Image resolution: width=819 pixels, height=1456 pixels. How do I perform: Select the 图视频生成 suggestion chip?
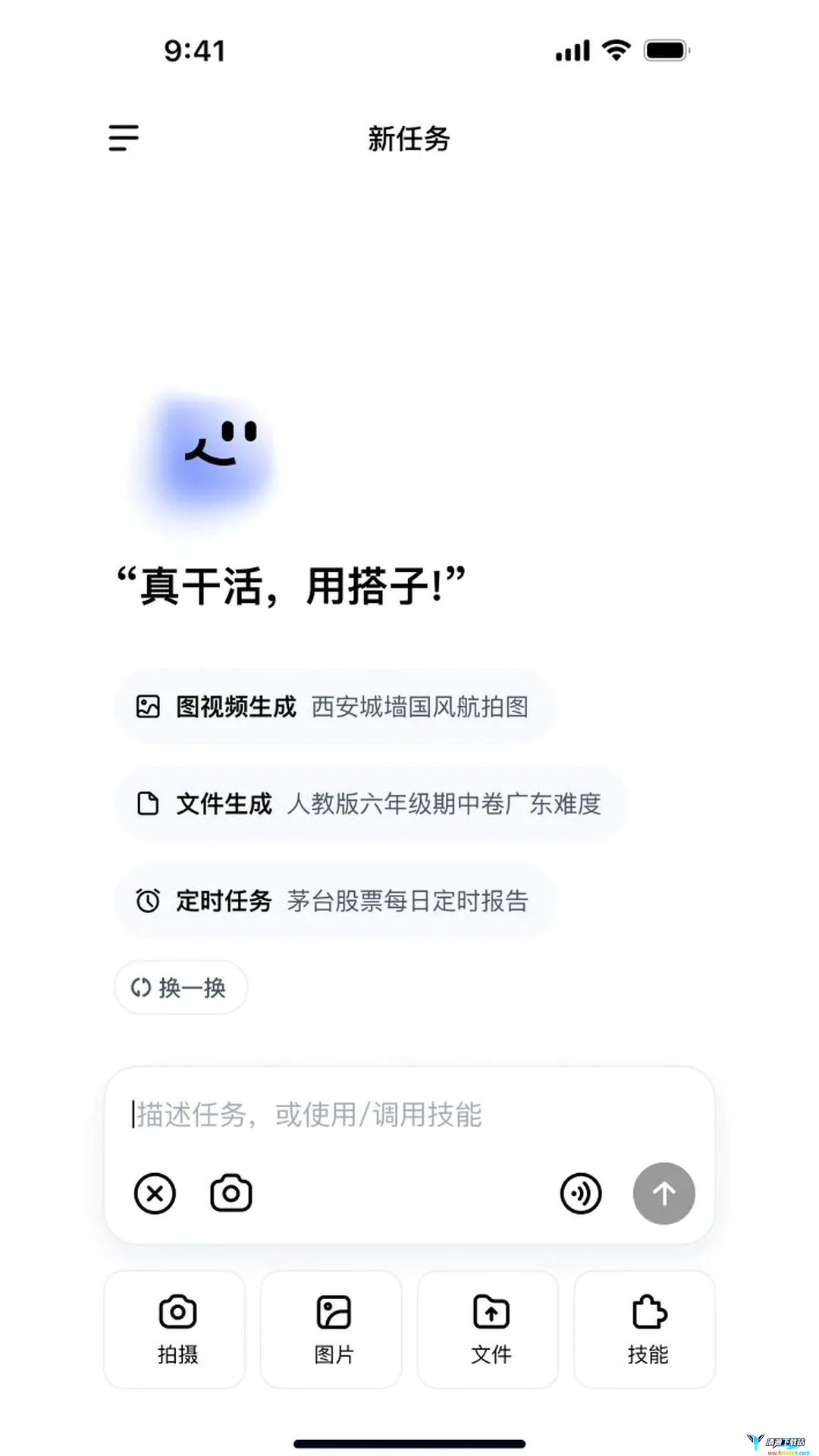(334, 707)
